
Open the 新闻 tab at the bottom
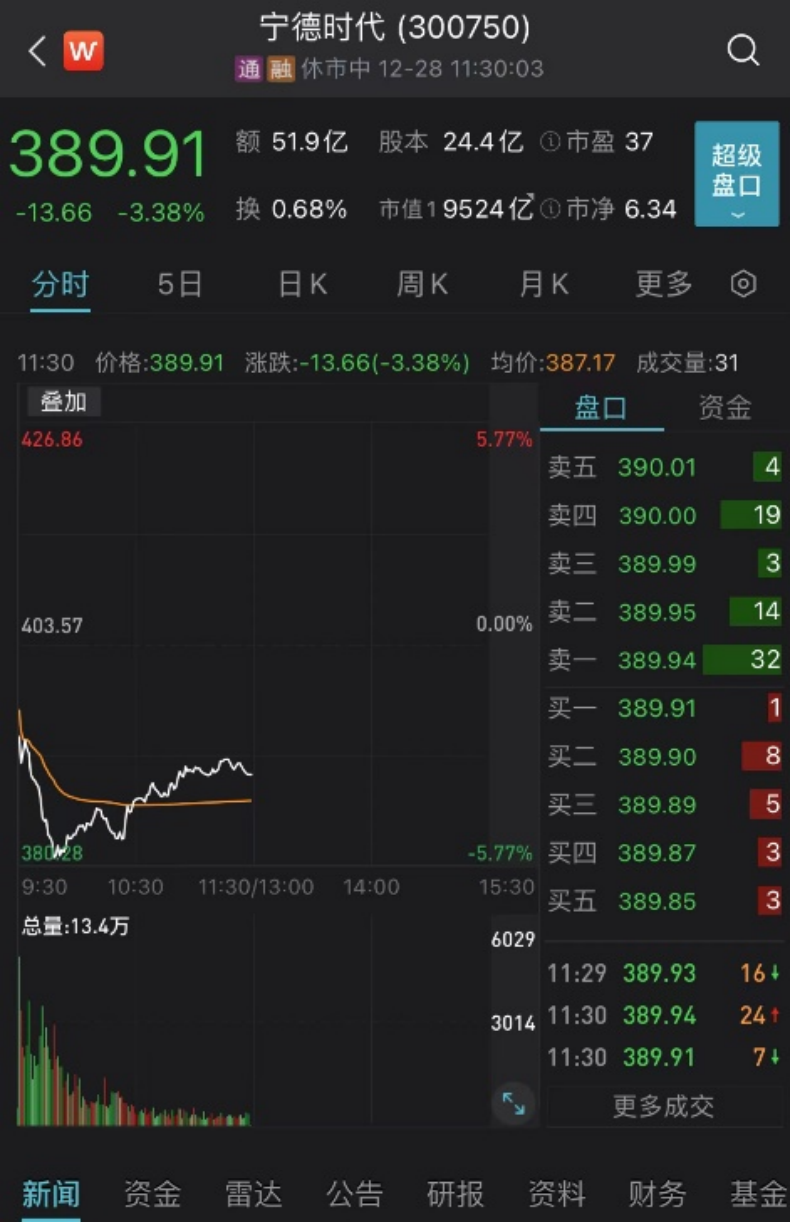click(51, 1192)
